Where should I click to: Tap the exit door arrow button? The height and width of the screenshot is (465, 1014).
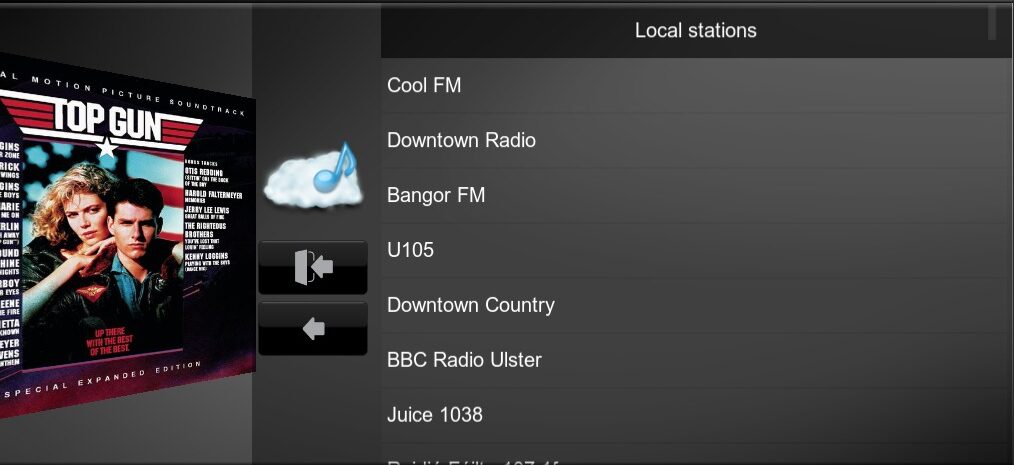coord(313,267)
